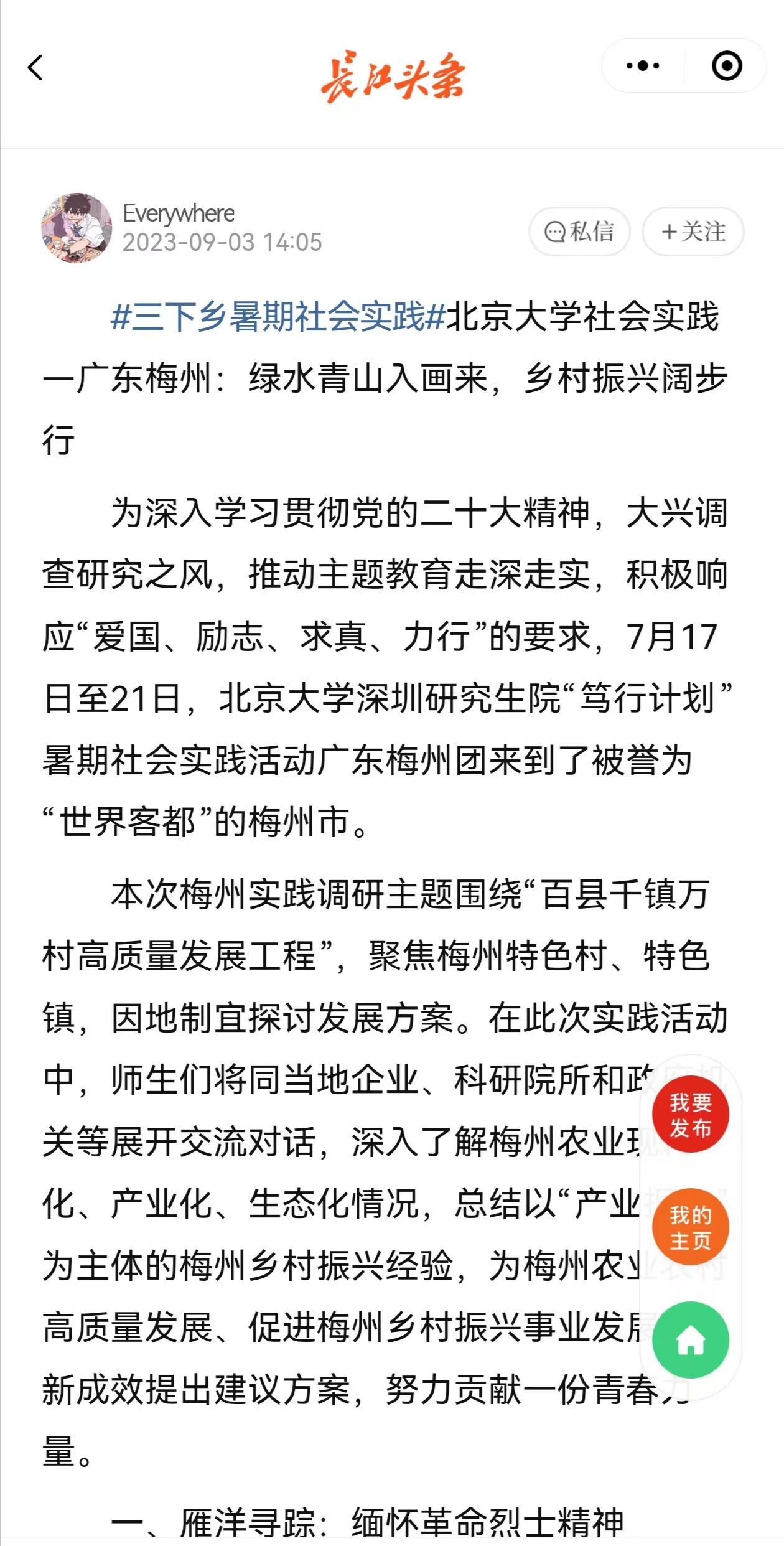Follow the author with +关注
Viewport: 784px width, 1546px height.
[x=693, y=232]
